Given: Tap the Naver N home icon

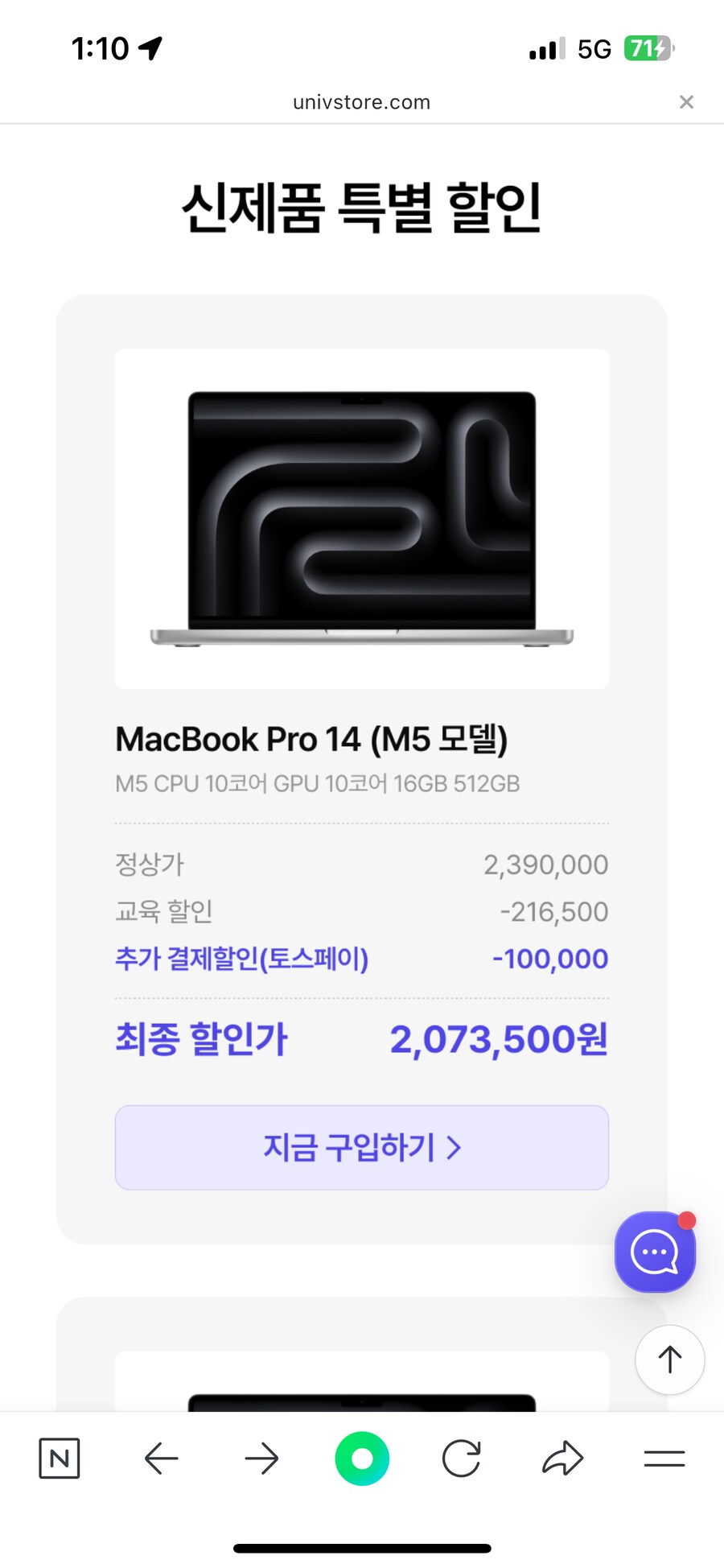Looking at the screenshot, I should point(58,1458).
